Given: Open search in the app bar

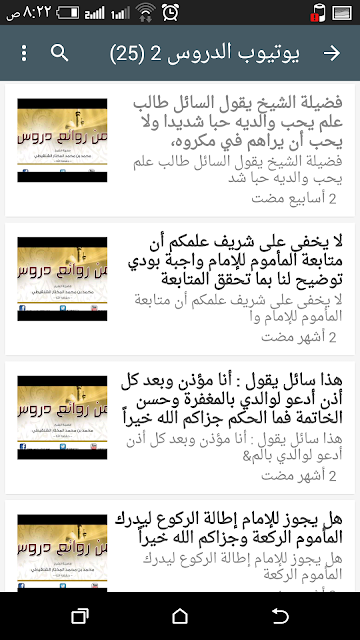Looking at the screenshot, I should [60, 53].
